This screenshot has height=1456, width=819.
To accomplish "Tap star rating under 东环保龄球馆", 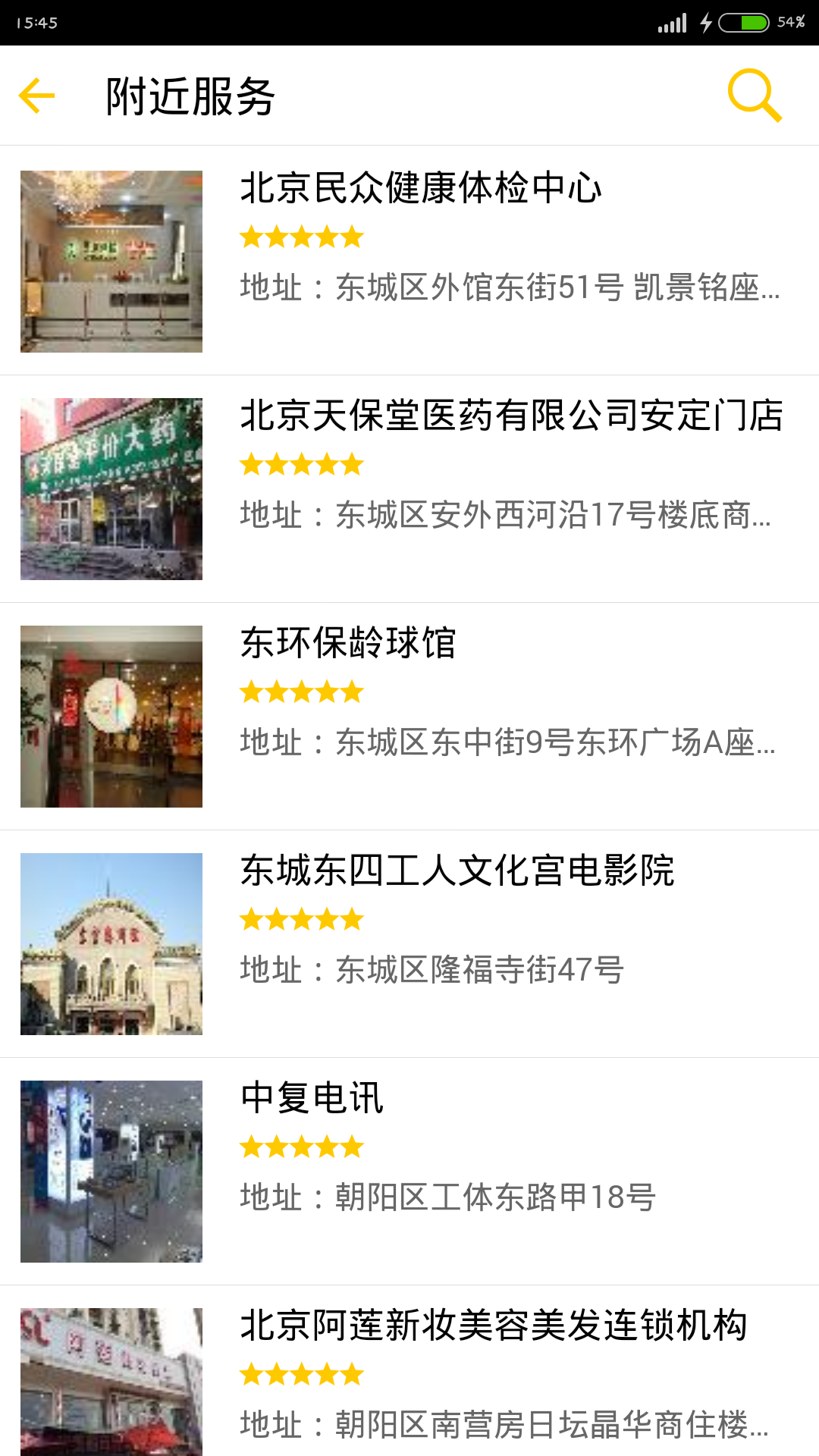I will [x=301, y=692].
